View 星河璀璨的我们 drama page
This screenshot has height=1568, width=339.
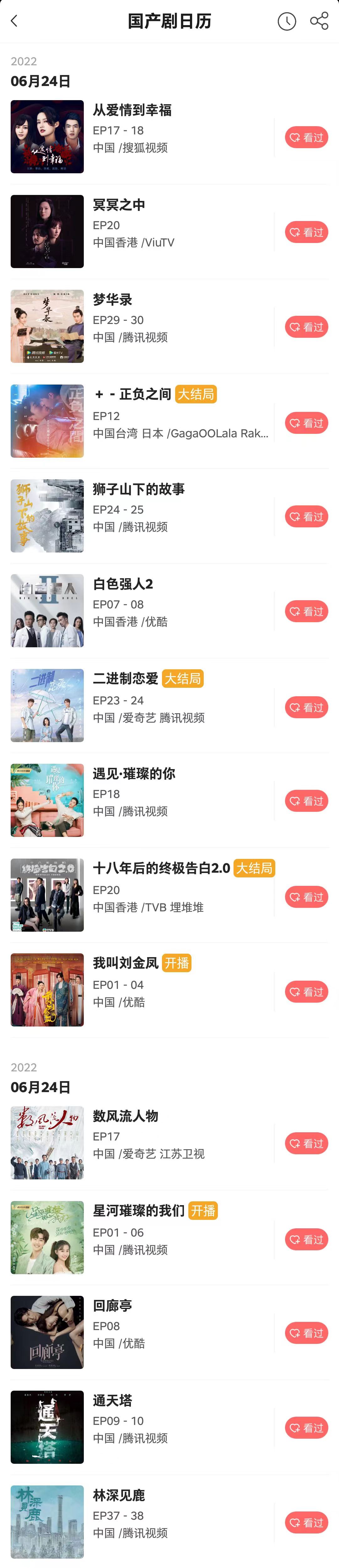click(138, 1211)
